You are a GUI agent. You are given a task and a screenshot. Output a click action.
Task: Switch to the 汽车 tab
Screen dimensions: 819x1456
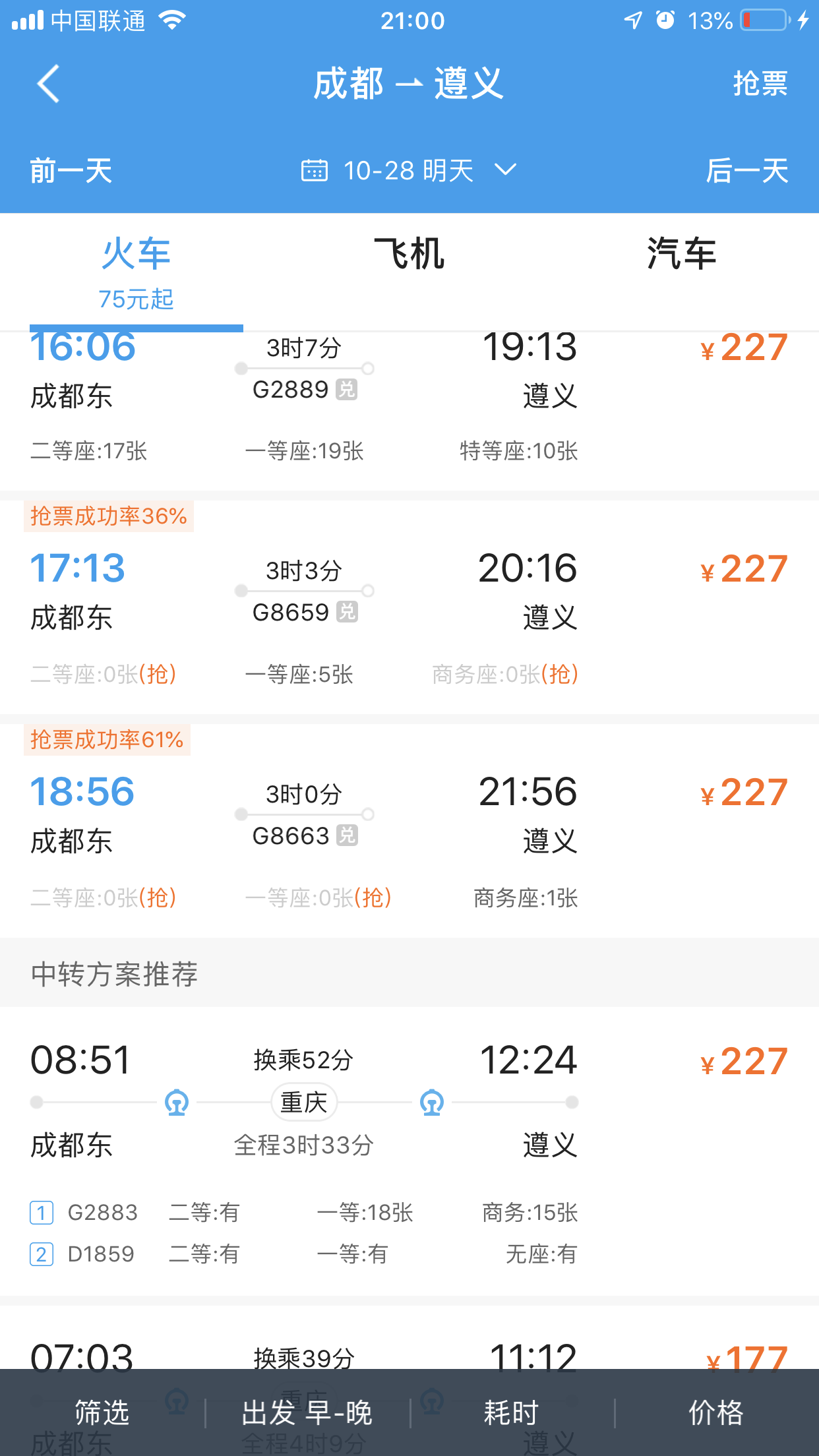point(682,254)
